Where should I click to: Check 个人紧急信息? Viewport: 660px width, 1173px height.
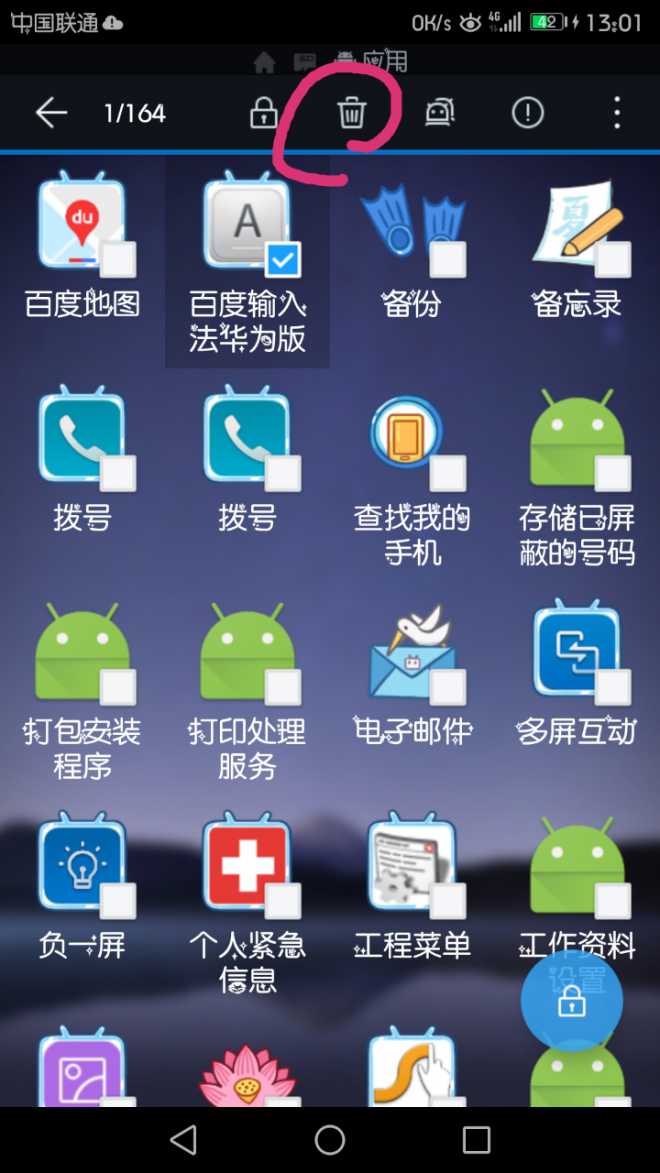283,901
